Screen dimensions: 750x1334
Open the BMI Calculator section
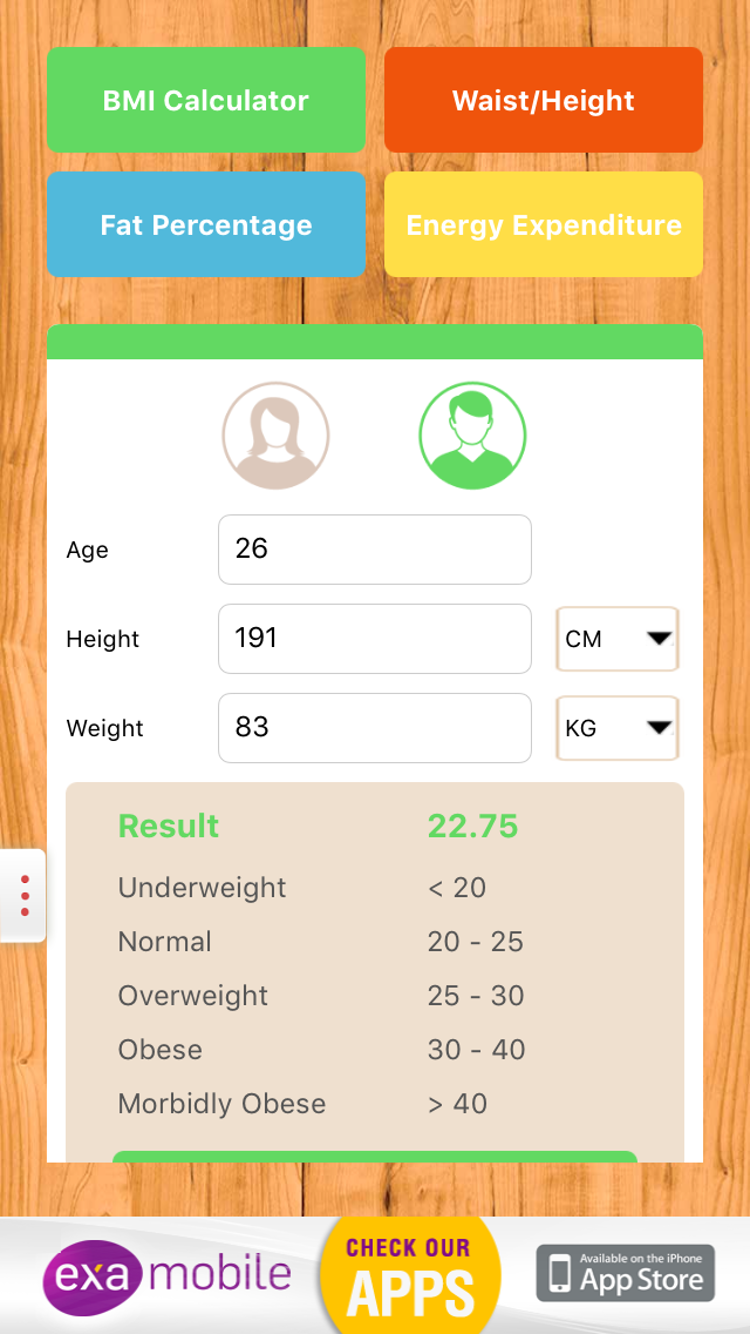coord(206,100)
